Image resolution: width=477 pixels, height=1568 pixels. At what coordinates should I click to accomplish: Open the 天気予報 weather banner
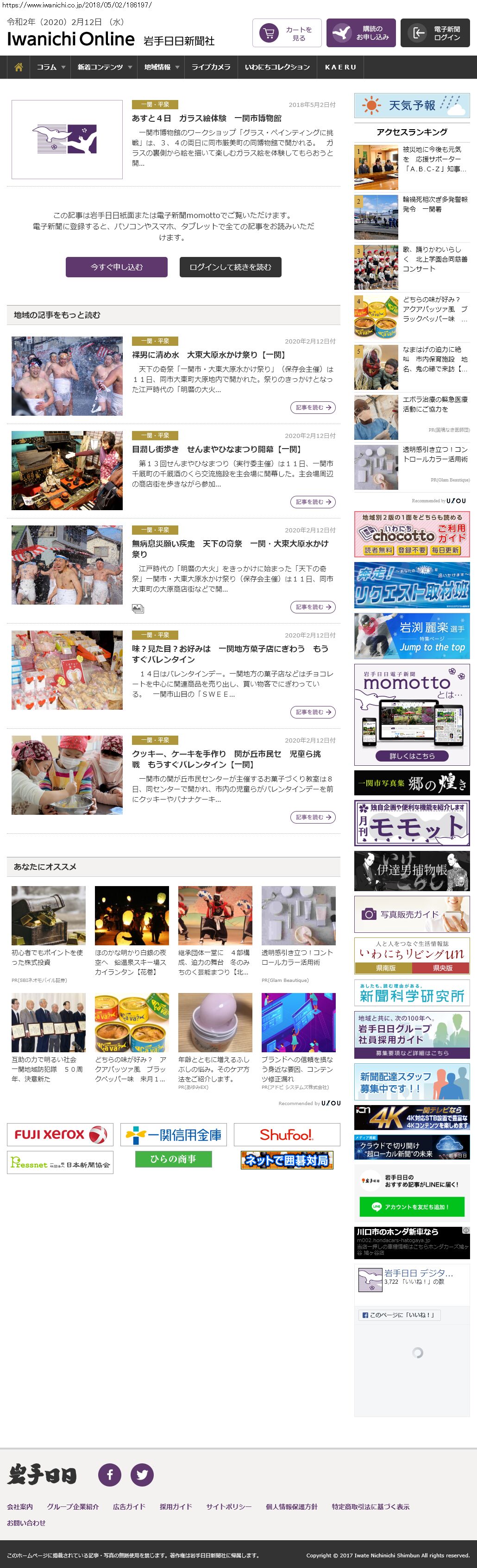412,105
